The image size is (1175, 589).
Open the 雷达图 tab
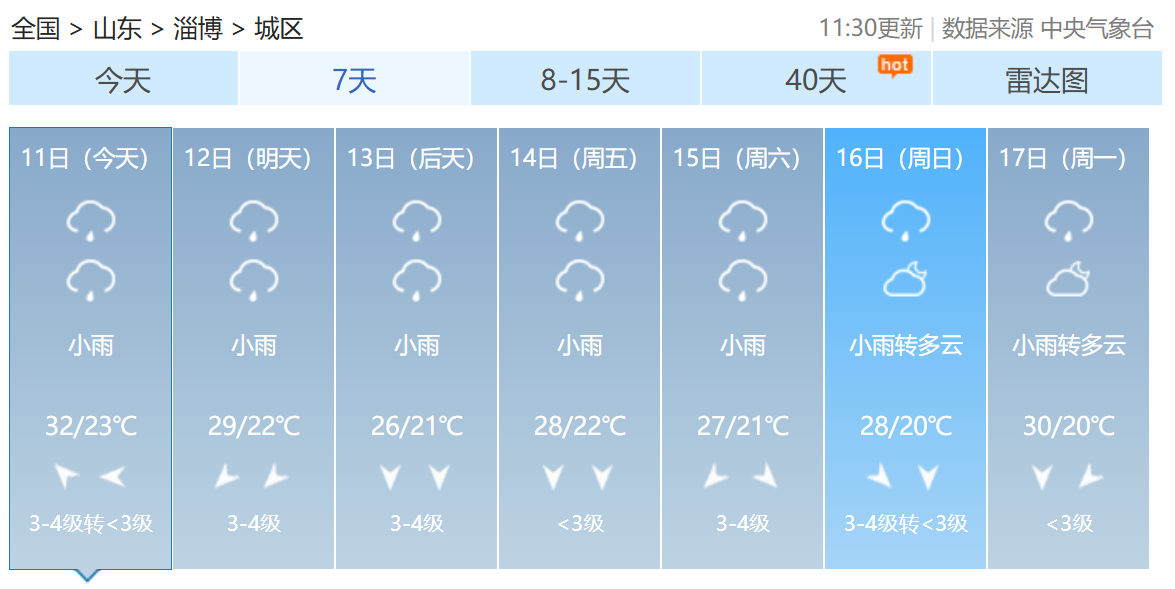click(1047, 79)
